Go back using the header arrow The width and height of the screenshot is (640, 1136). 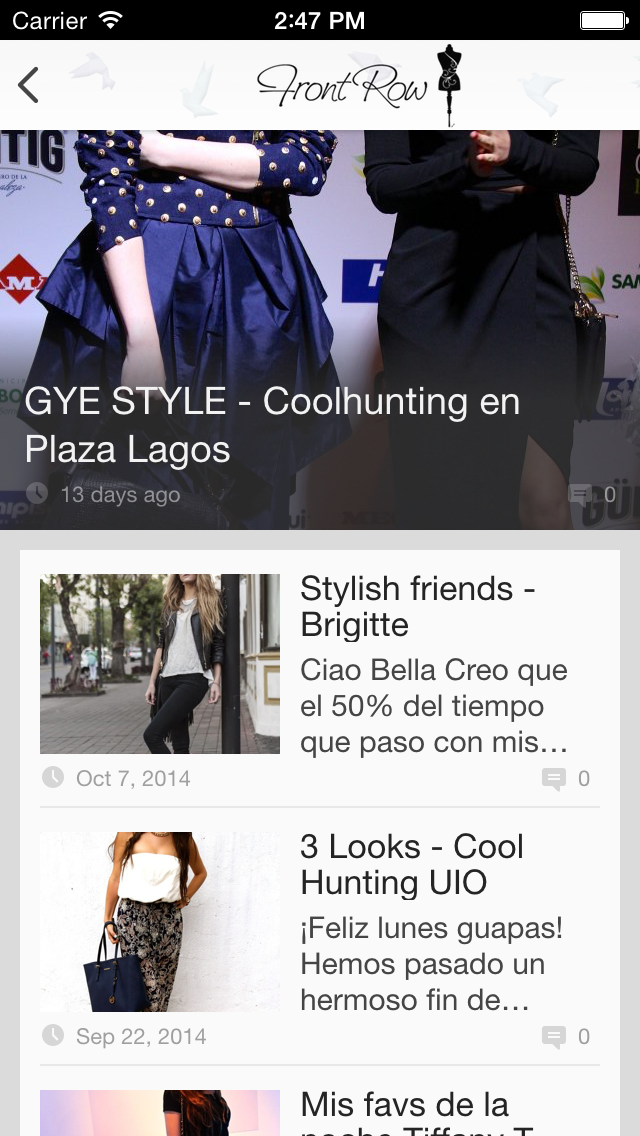point(29,85)
